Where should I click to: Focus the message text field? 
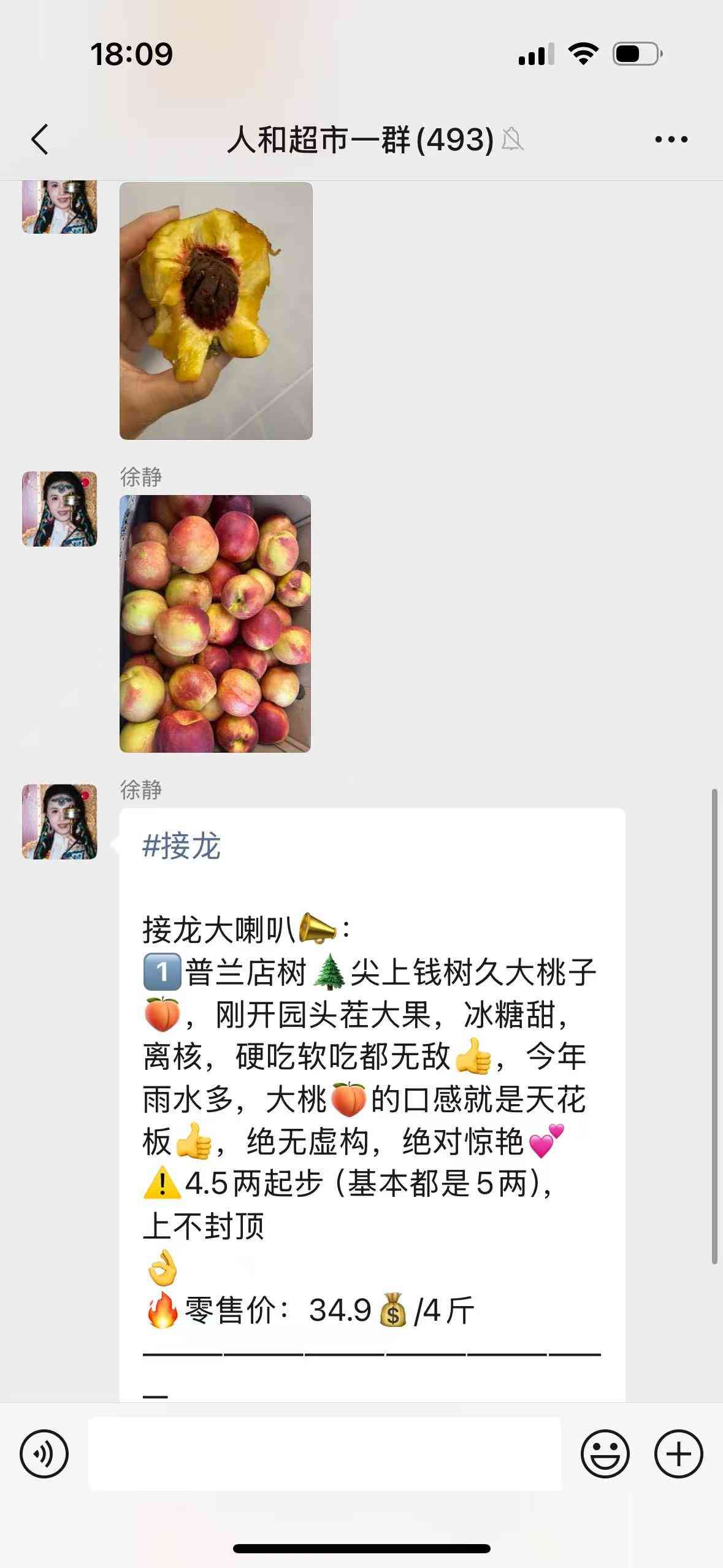coord(324,1453)
